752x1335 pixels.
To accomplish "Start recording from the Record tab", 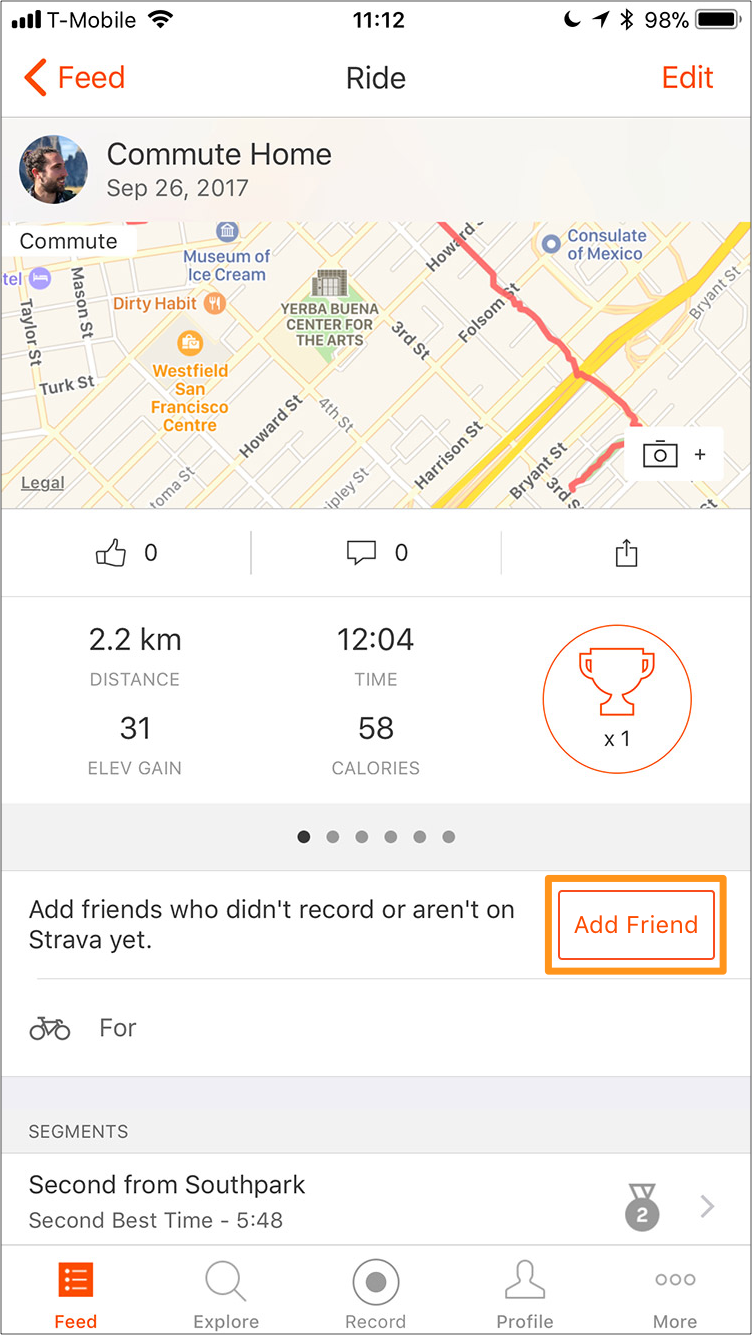I will [376, 1294].
